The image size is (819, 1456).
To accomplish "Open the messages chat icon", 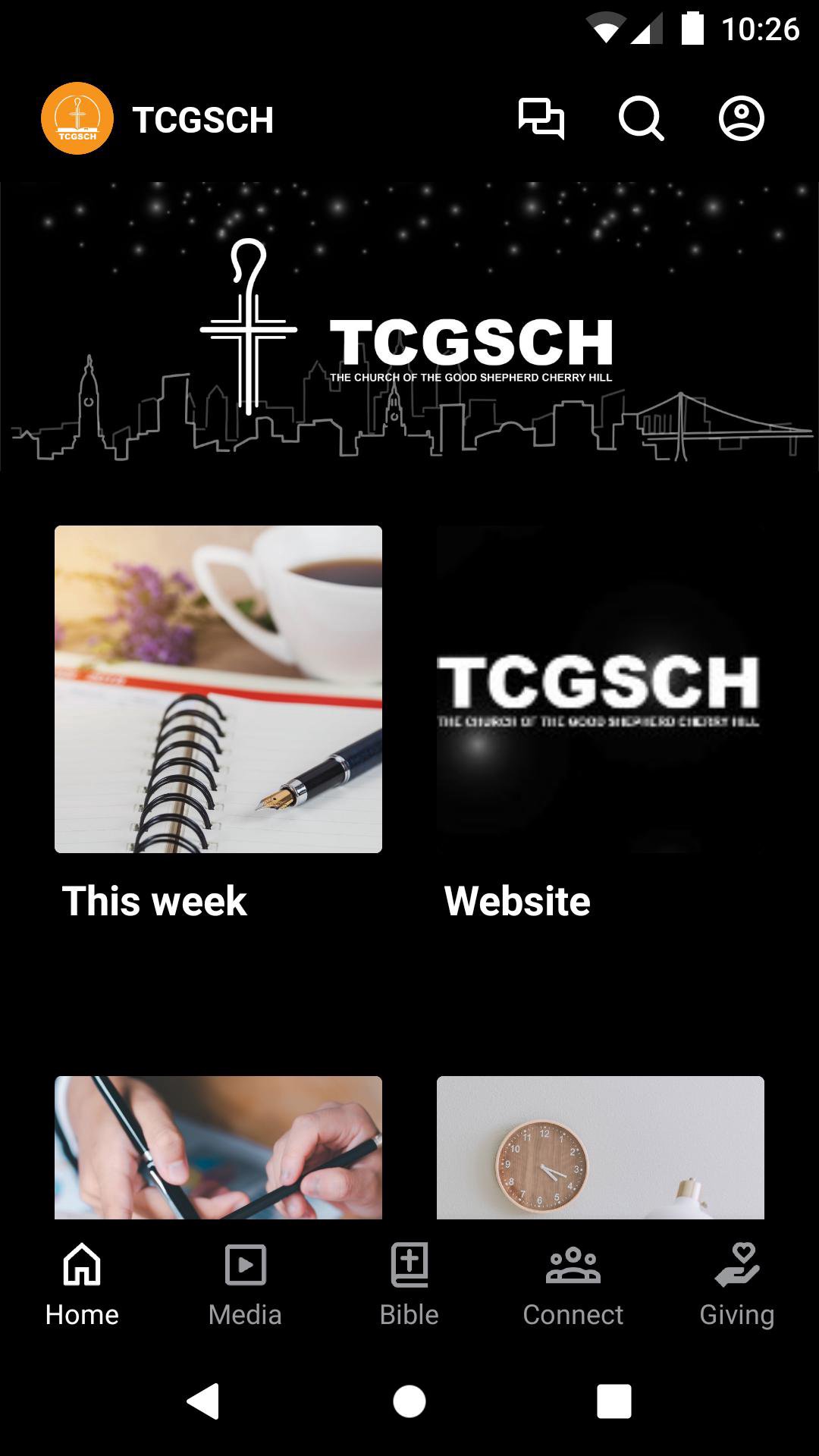I will point(541,119).
